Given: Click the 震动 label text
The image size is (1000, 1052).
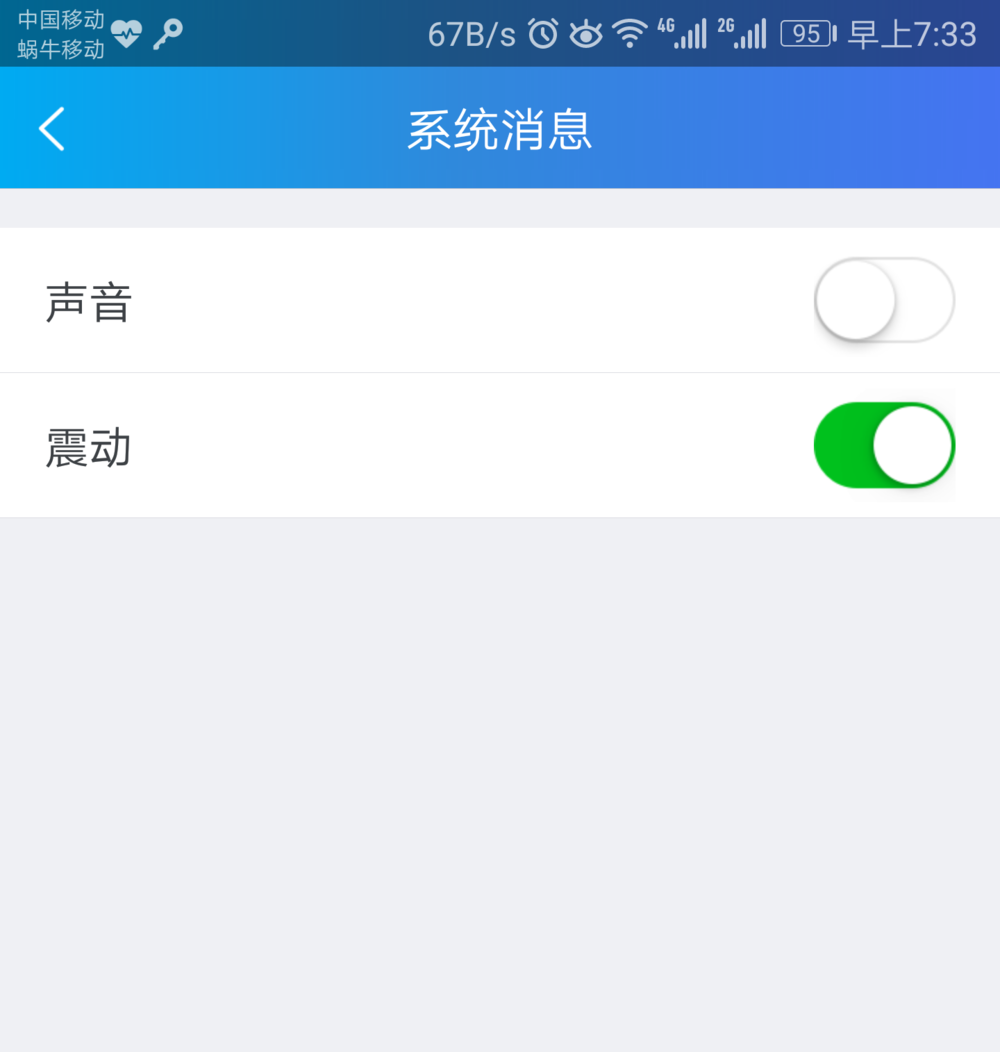Looking at the screenshot, I should point(89,447).
